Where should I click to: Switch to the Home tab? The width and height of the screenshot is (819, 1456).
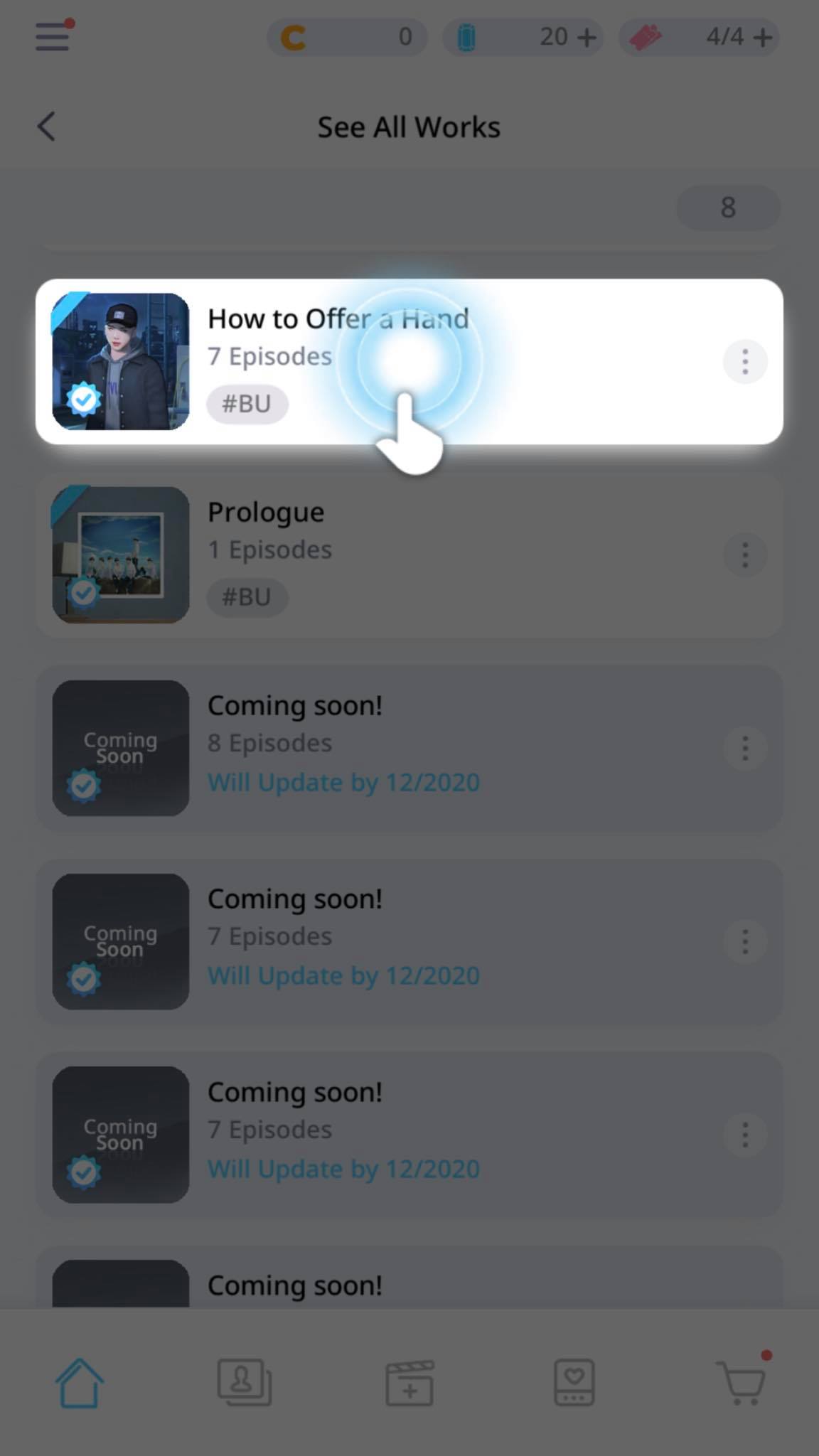[80, 1383]
